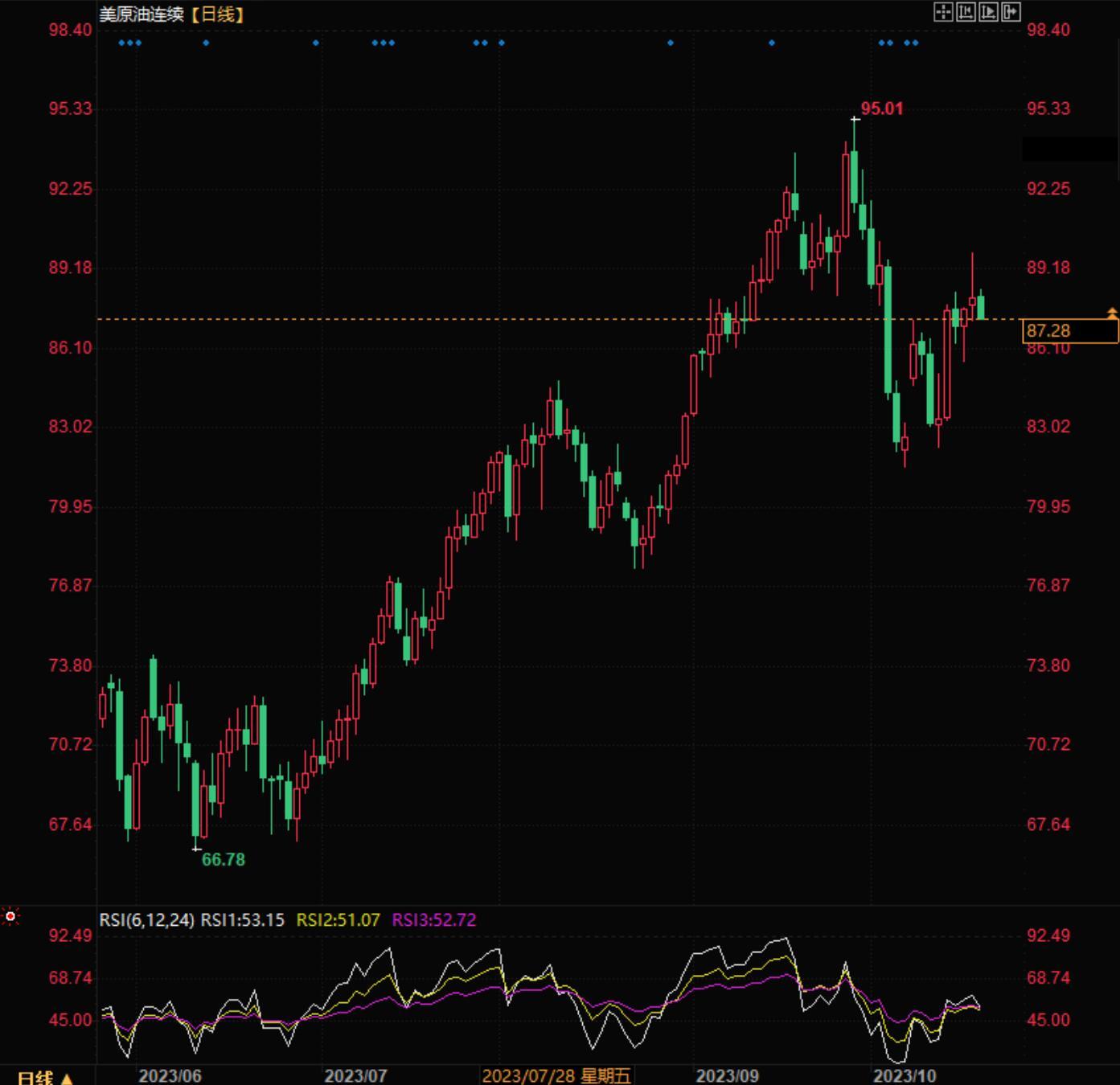Tap the play-forward chart toolbar icon
The width and height of the screenshot is (1120, 1085).
(988, 12)
